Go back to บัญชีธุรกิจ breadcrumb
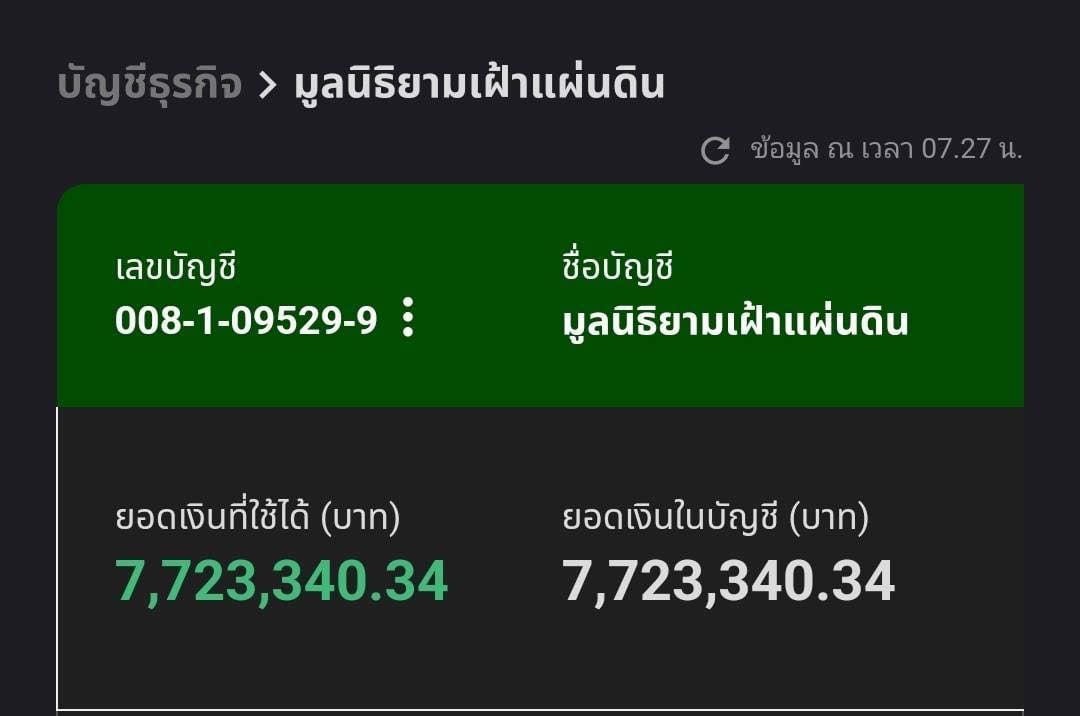1080x716 pixels. (149, 85)
